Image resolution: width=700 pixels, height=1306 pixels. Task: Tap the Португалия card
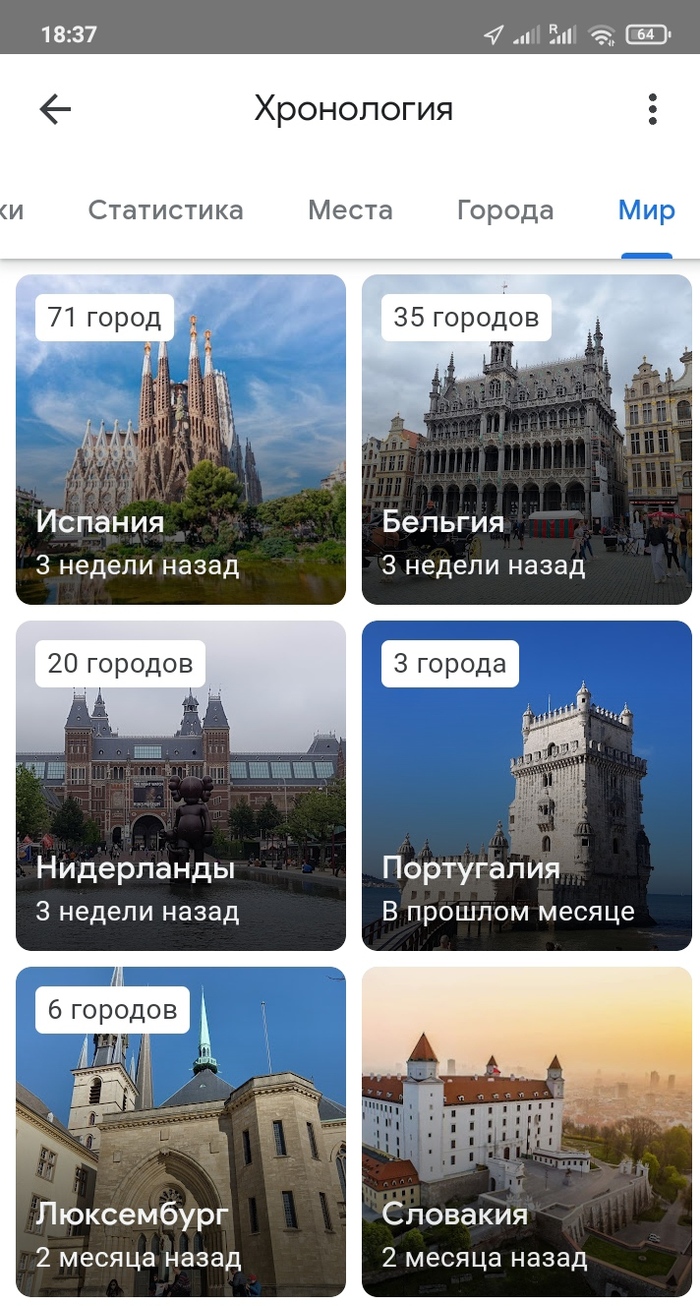[526, 785]
